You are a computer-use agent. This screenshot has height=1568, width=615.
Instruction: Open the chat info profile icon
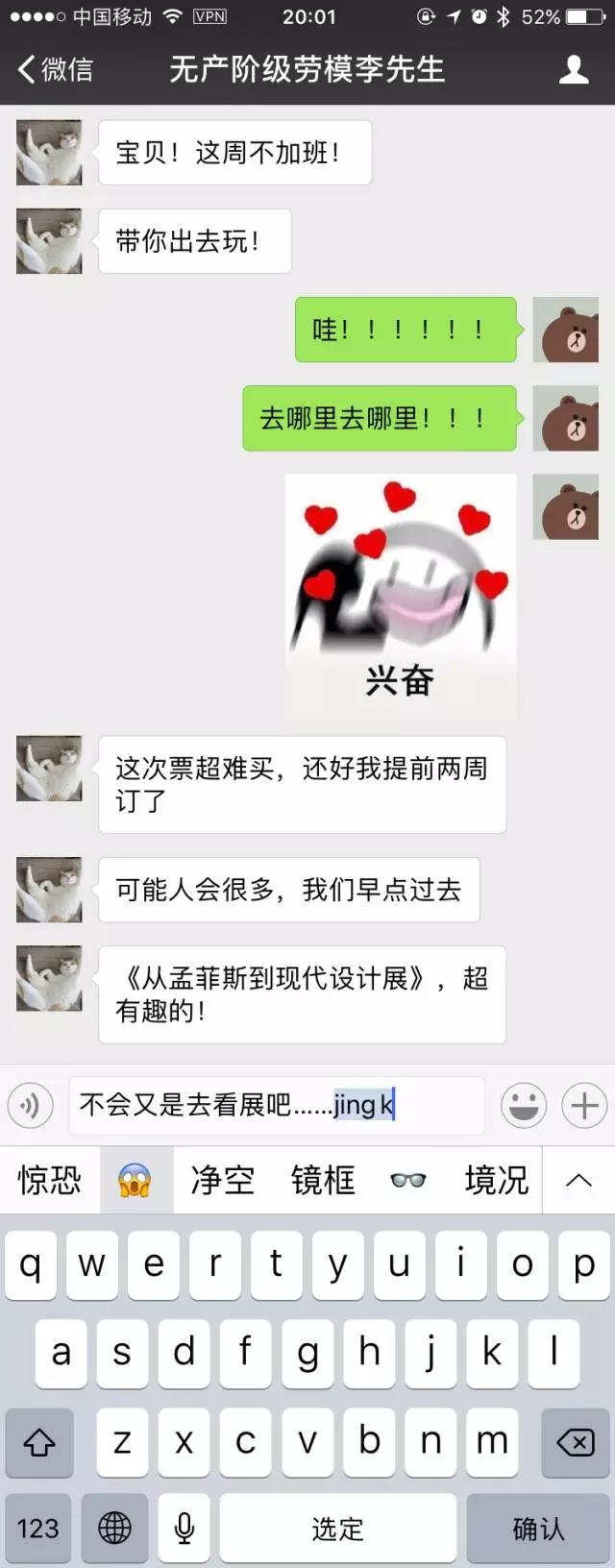574,69
